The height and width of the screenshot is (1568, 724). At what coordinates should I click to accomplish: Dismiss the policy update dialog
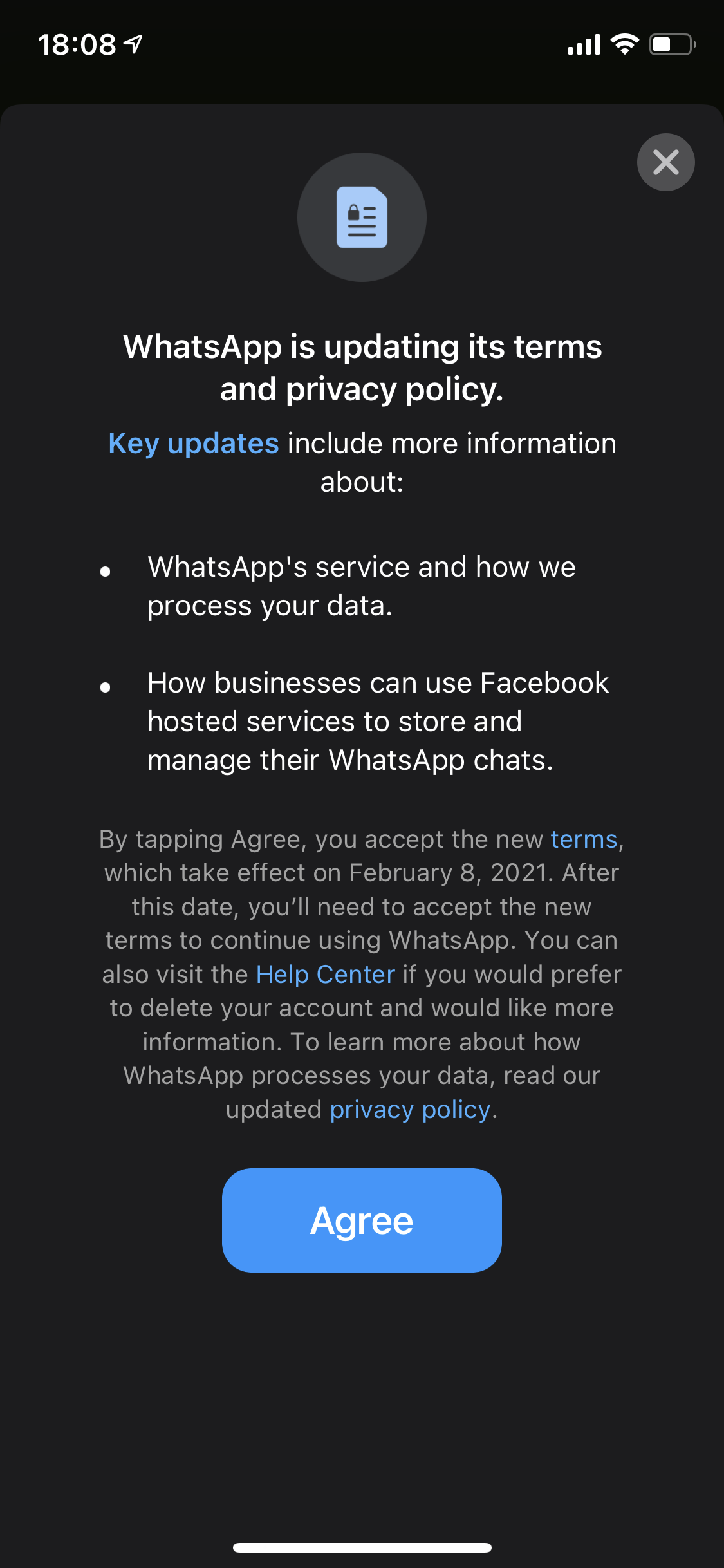tap(665, 162)
